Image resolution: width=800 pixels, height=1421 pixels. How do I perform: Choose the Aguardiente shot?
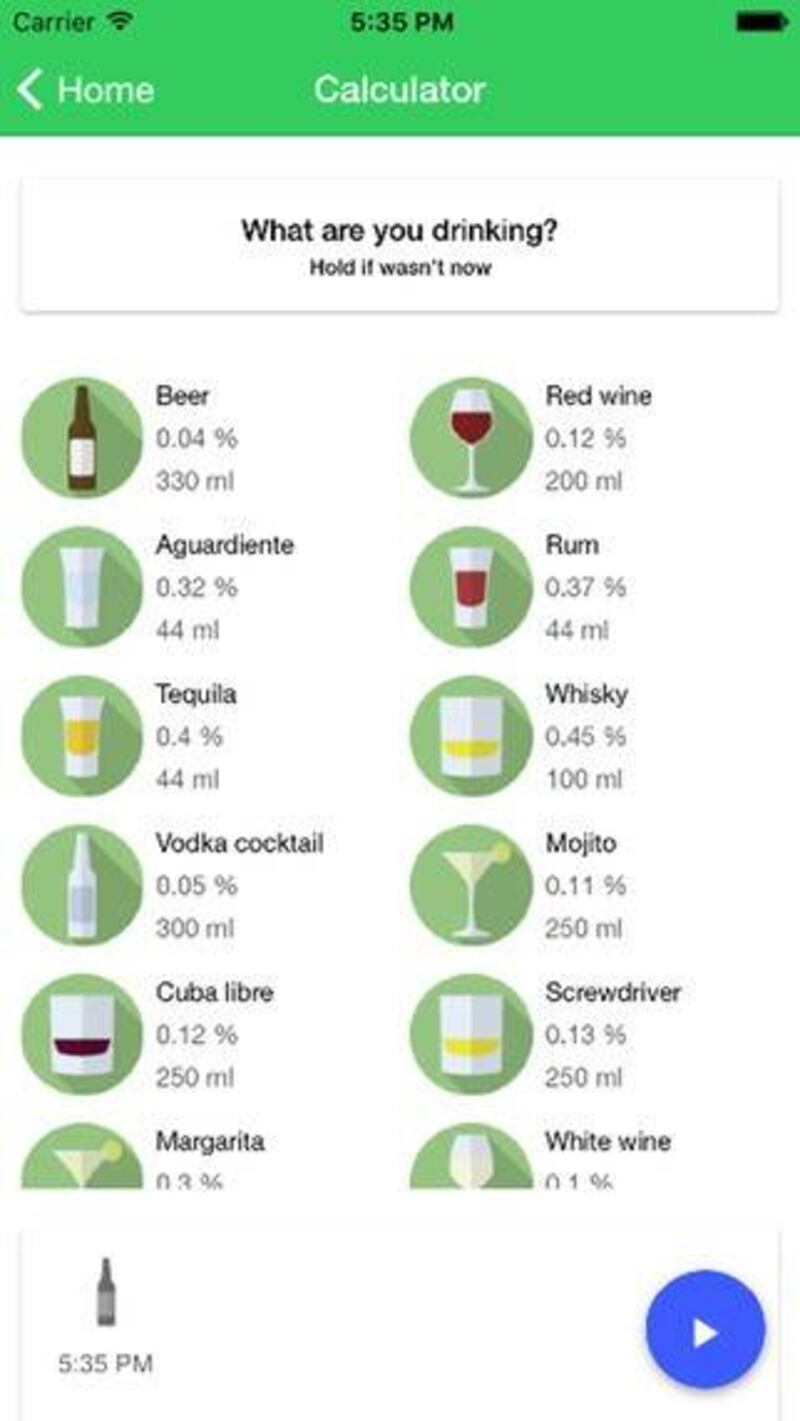point(82,587)
